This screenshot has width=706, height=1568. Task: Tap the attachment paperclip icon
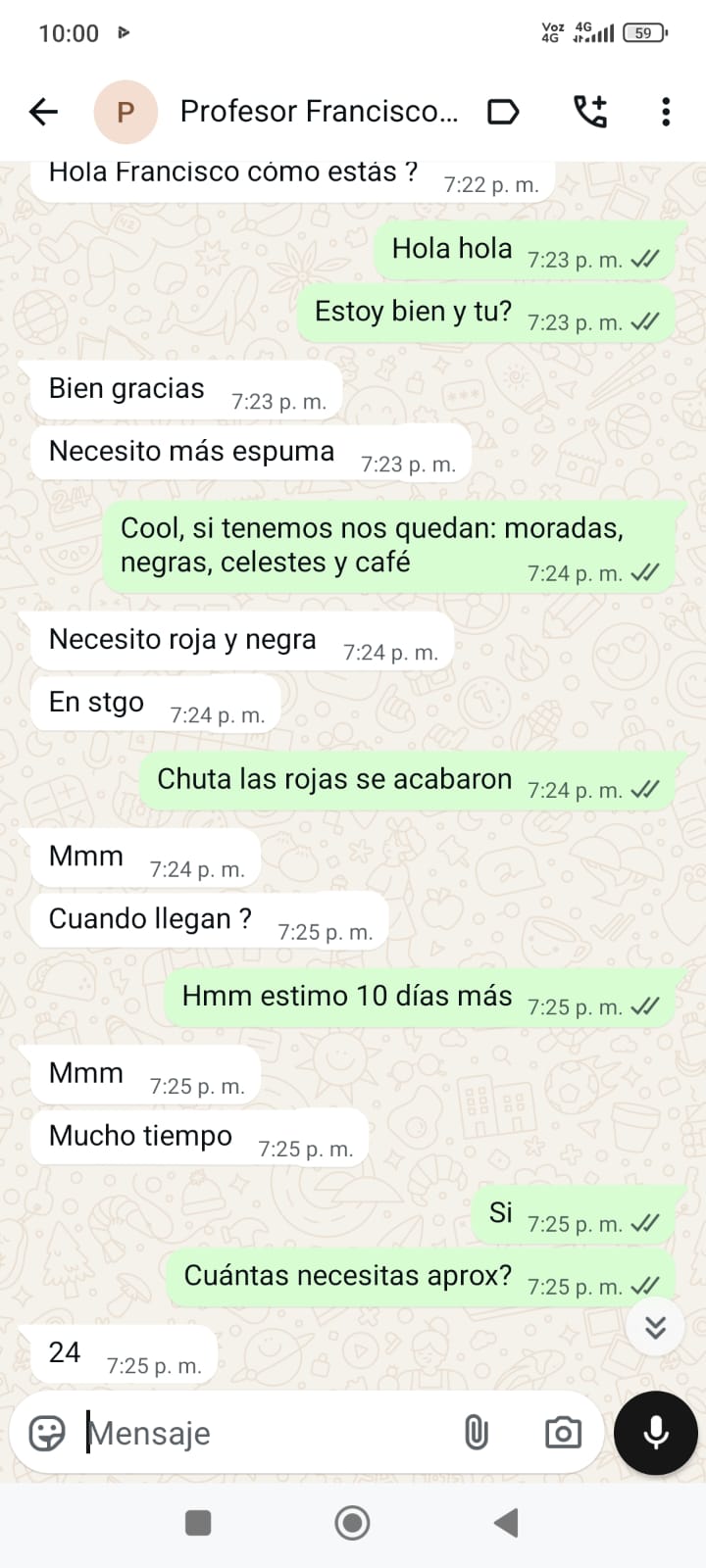475,1433
